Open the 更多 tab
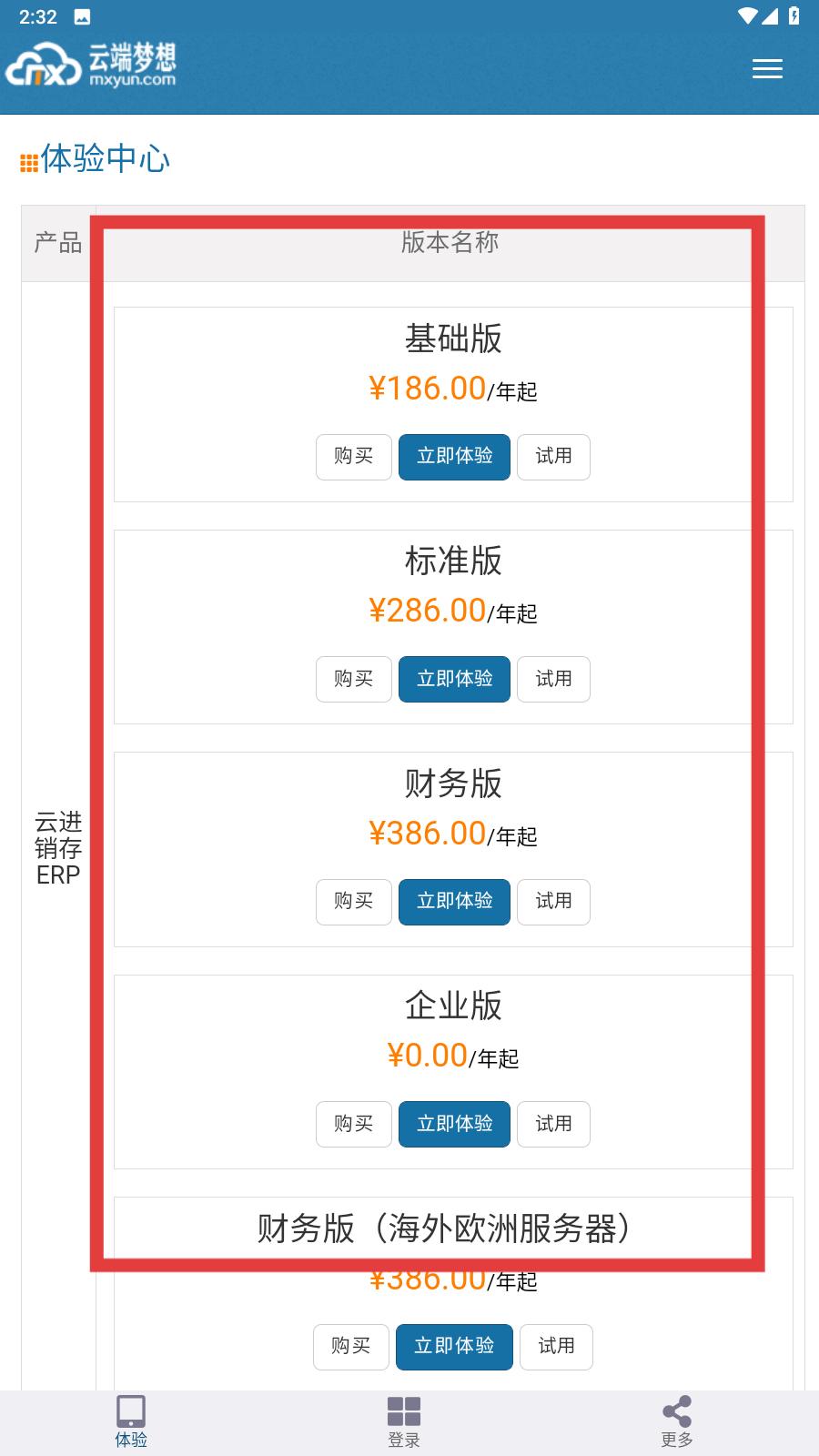819x1456 pixels. pyautogui.click(x=677, y=1422)
